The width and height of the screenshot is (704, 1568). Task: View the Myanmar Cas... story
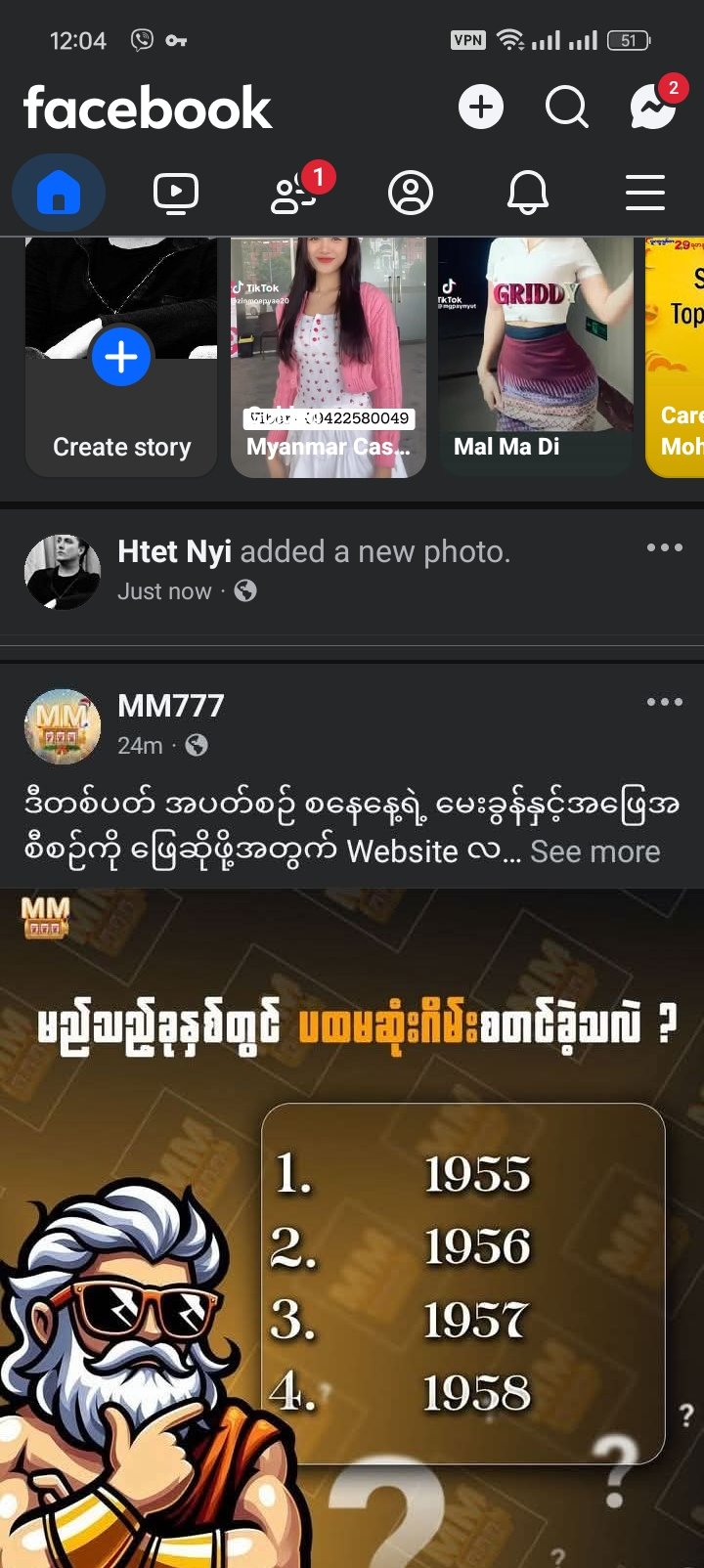point(329,358)
